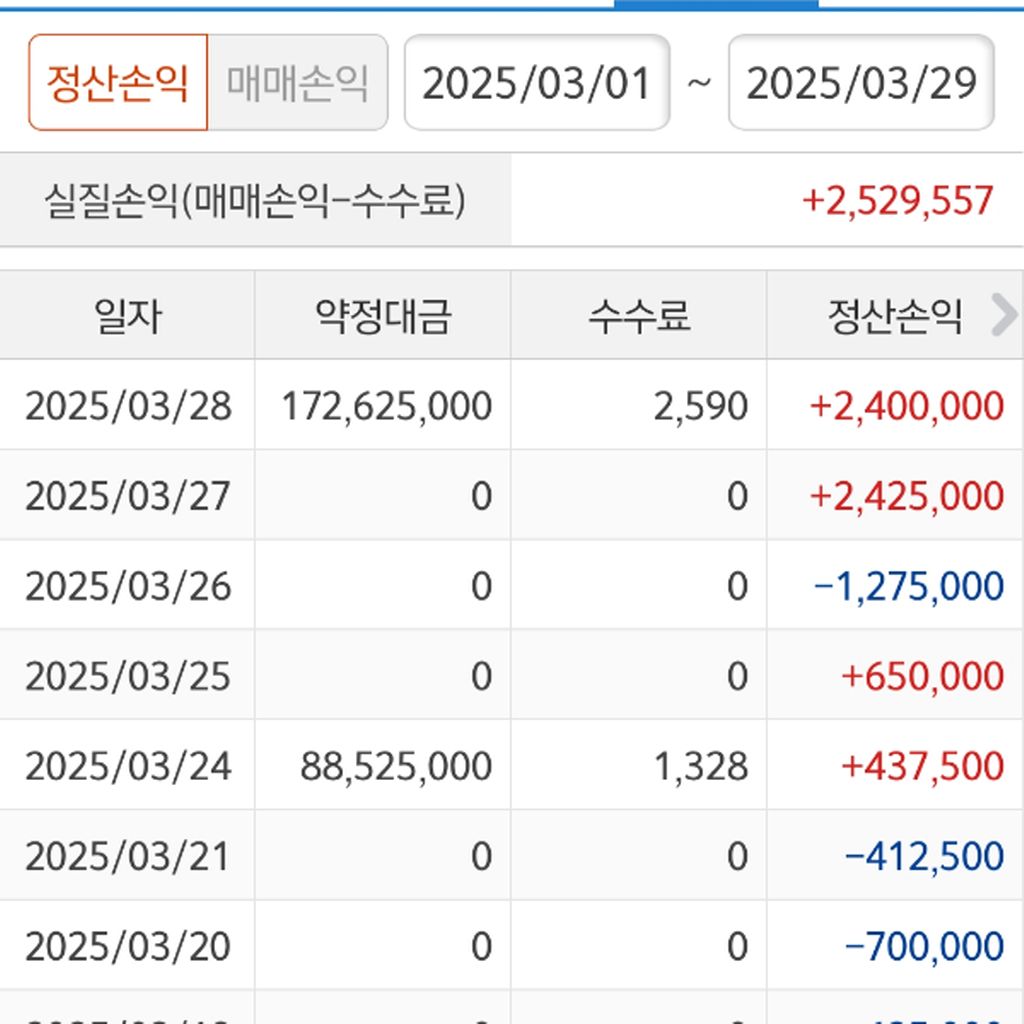The image size is (1024, 1024).
Task: Switch to the 정산손익 tab
Action: [118, 83]
